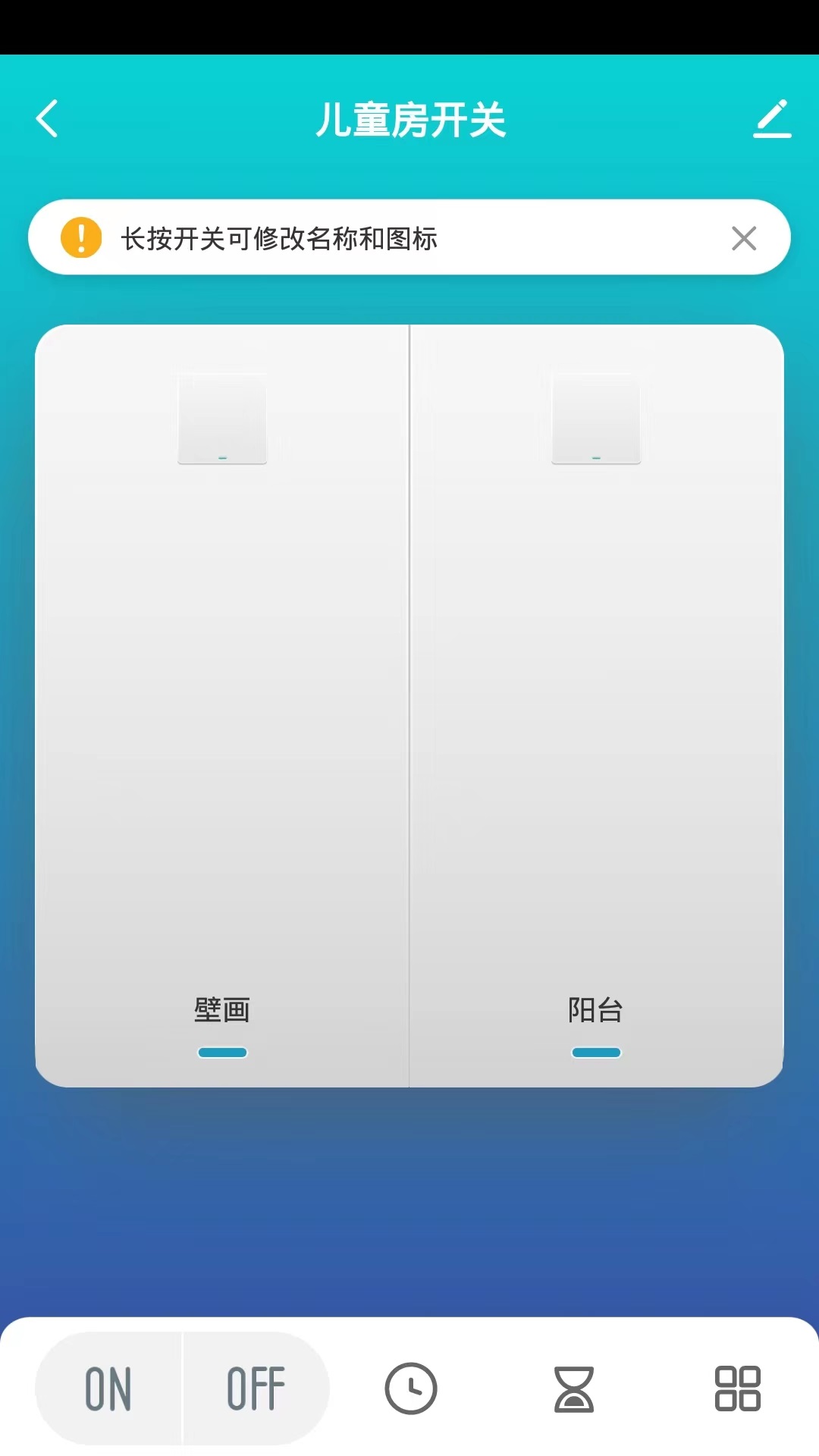This screenshot has height=1456, width=819.
Task: Open the clock schedule timer
Action: (x=411, y=1389)
